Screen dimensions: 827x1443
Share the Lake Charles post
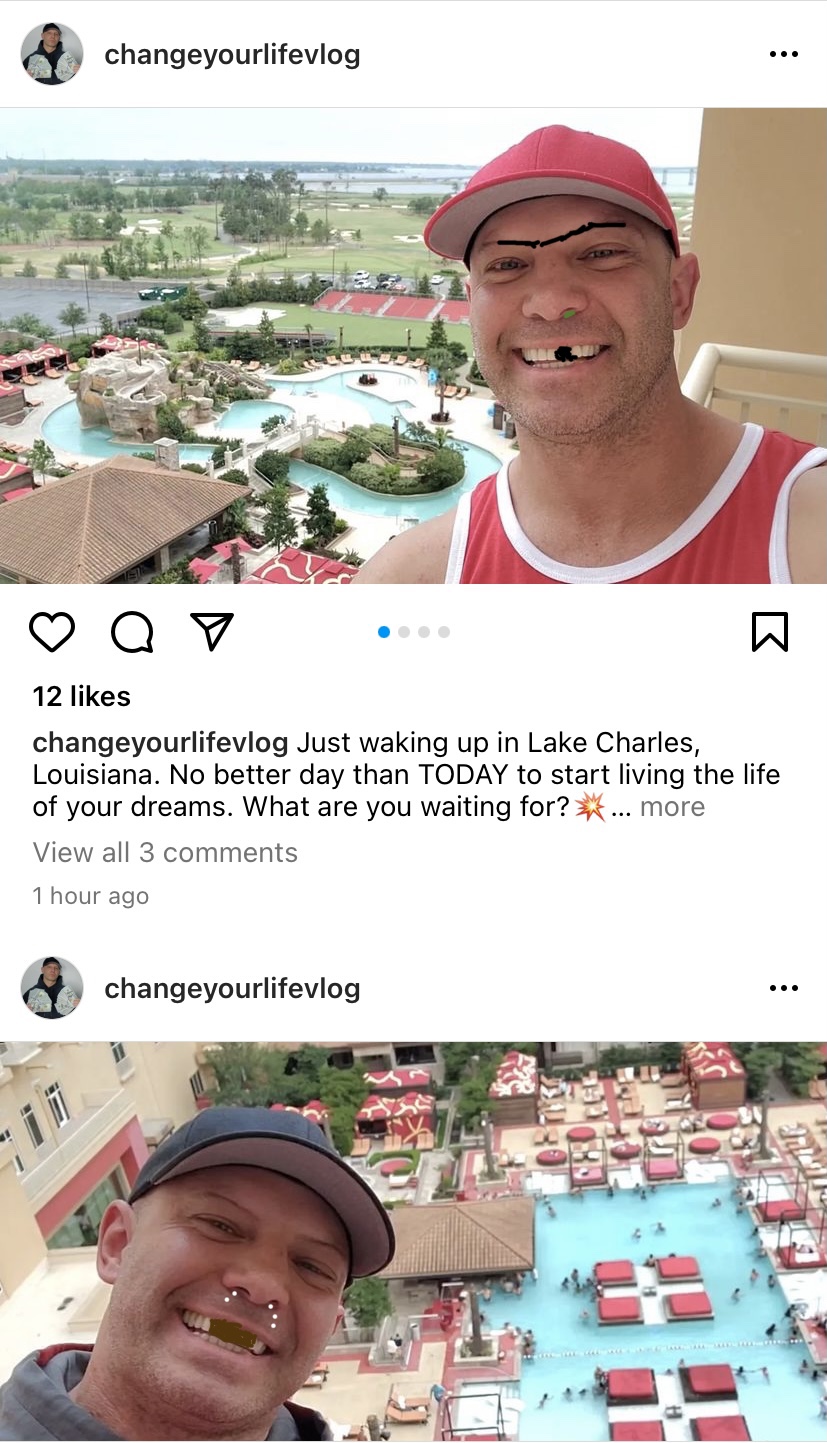[x=212, y=632]
